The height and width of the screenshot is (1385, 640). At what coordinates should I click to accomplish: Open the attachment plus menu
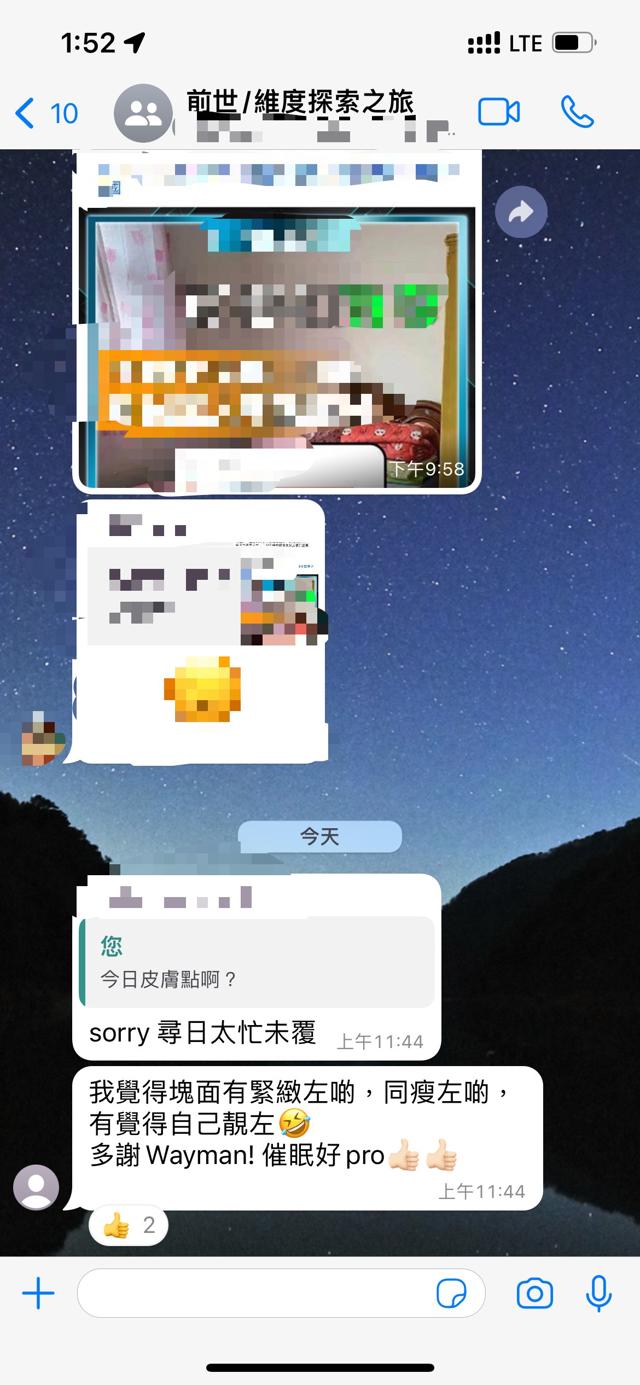(38, 1294)
